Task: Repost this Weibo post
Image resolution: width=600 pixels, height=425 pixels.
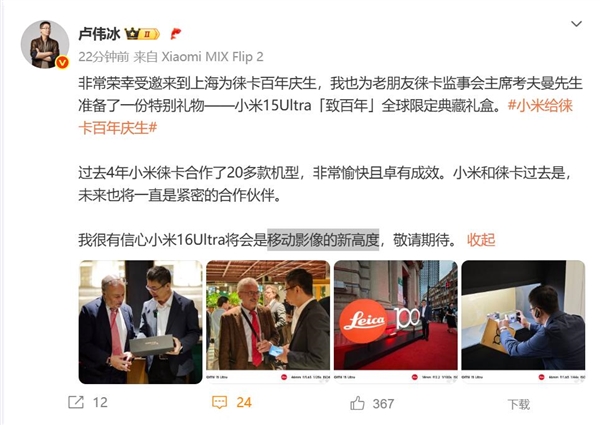Action: (87, 402)
